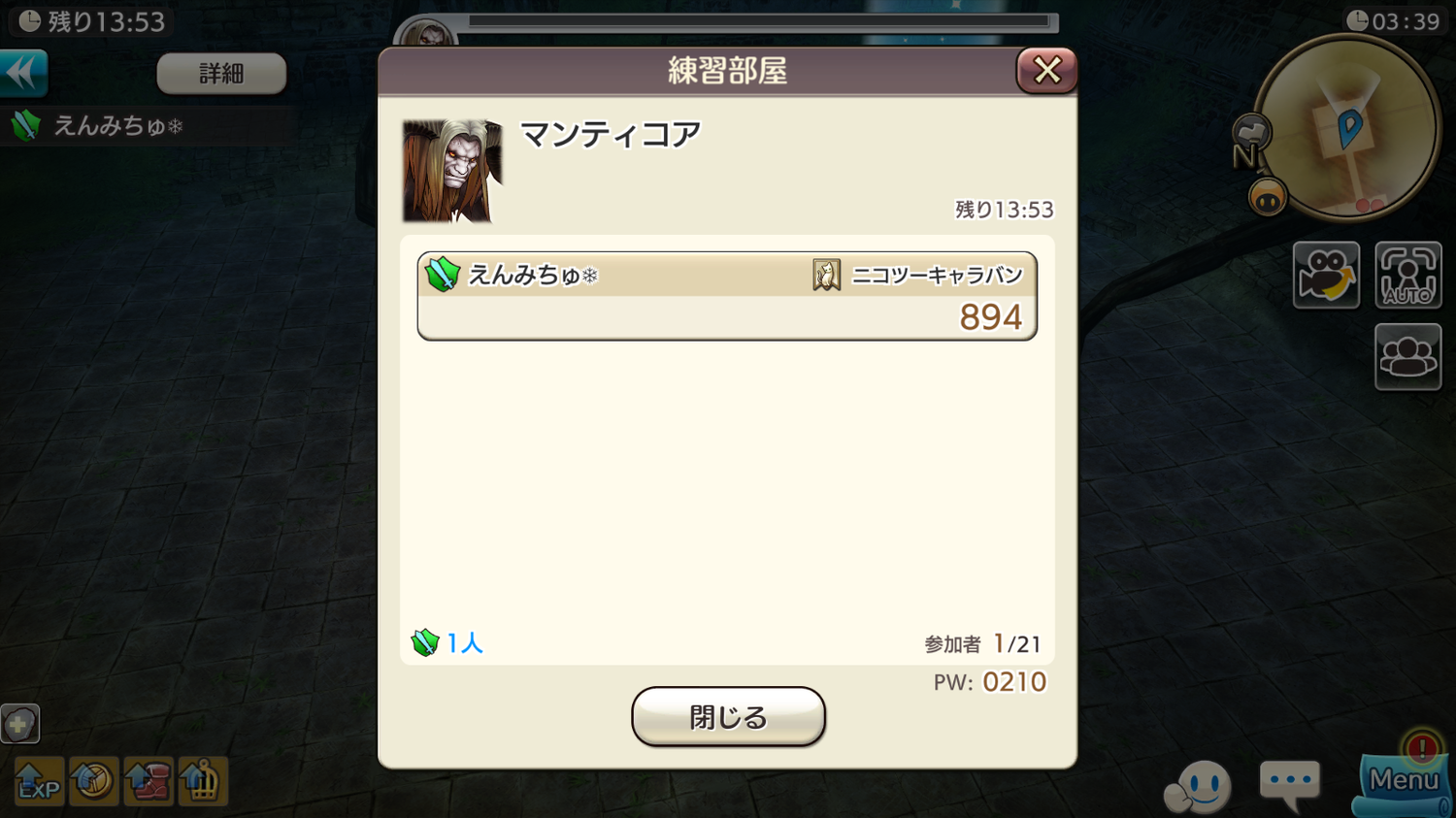Tap the double-arrow back button
The image size is (1456, 818).
(23, 73)
